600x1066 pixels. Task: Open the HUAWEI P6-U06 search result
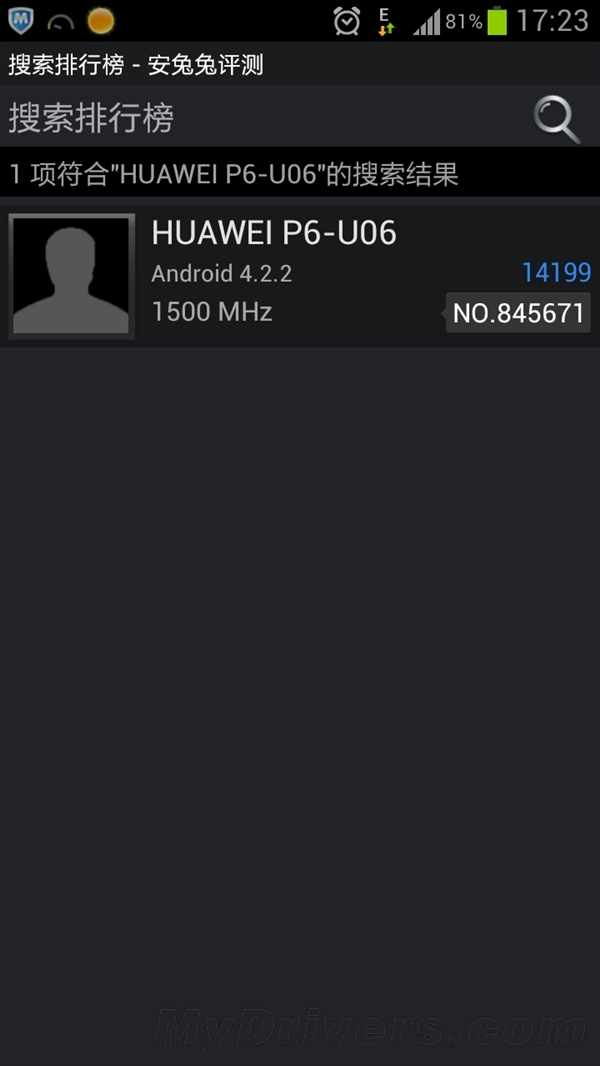pyautogui.click(x=300, y=274)
